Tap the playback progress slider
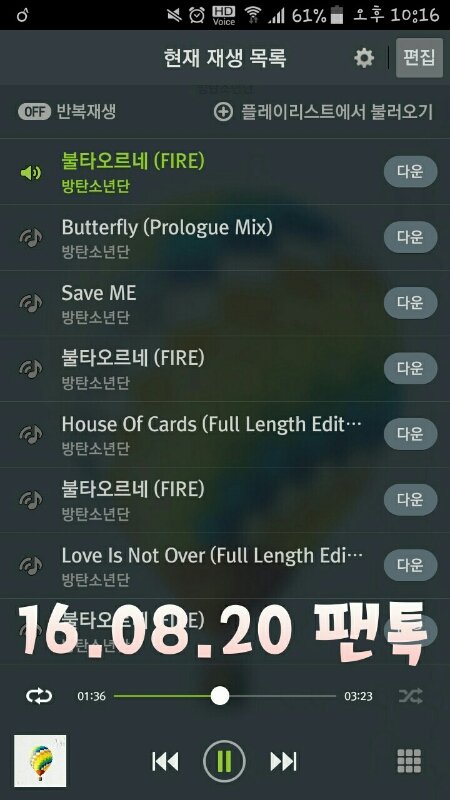Screen dimensions: 450x800 (224, 696)
